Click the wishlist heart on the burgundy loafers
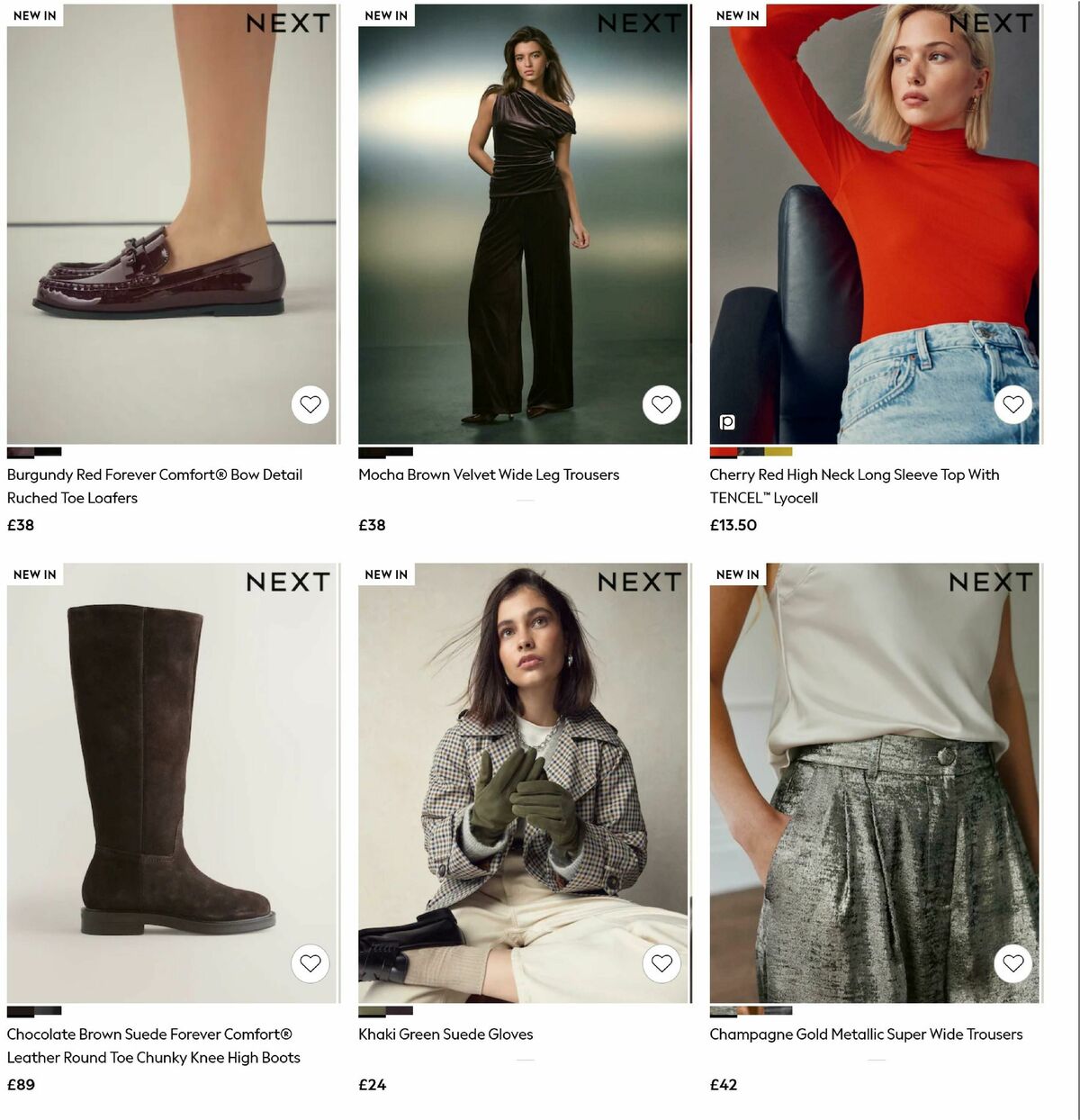 310,404
